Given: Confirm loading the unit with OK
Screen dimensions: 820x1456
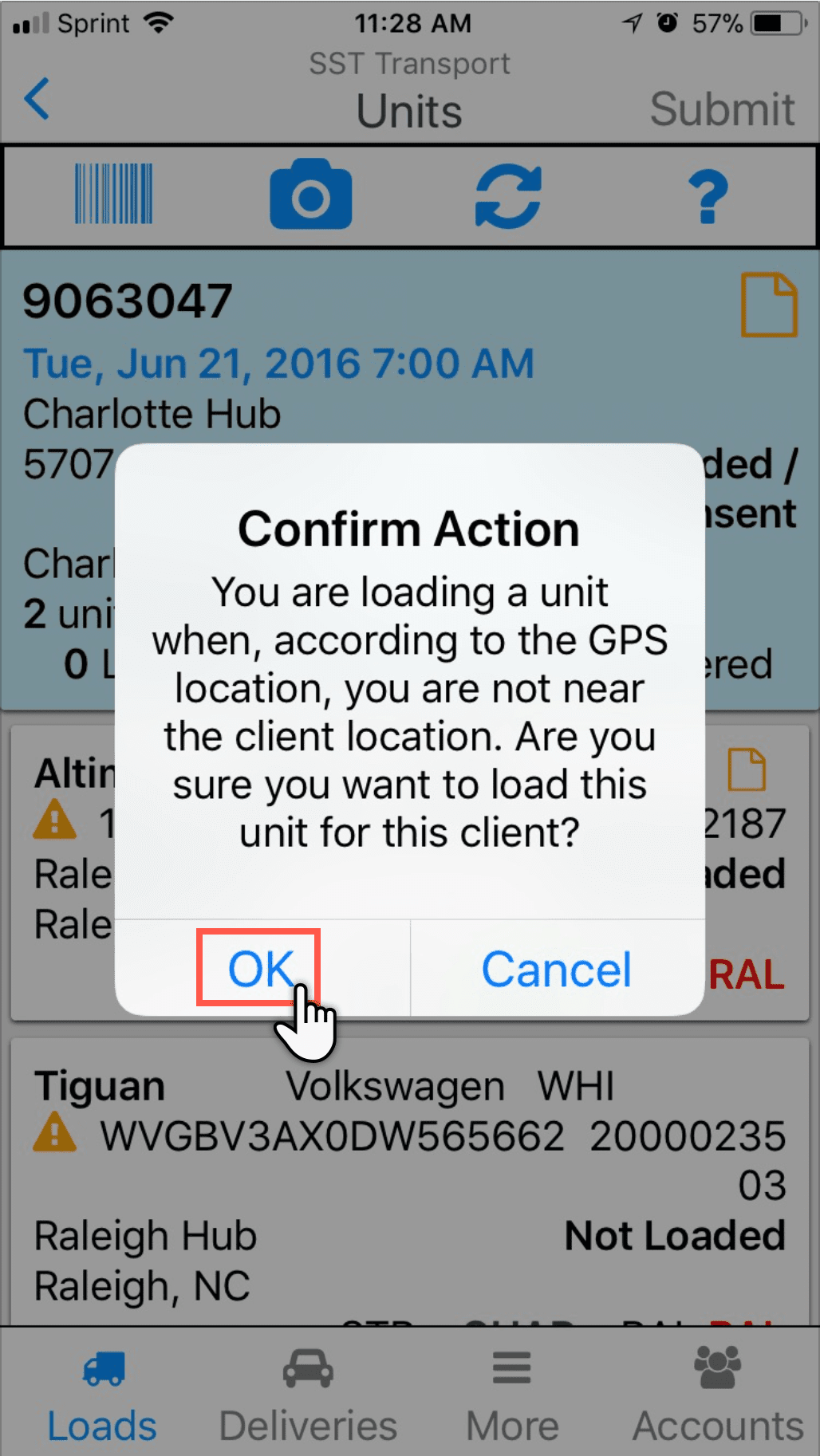Looking at the screenshot, I should click(260, 969).
